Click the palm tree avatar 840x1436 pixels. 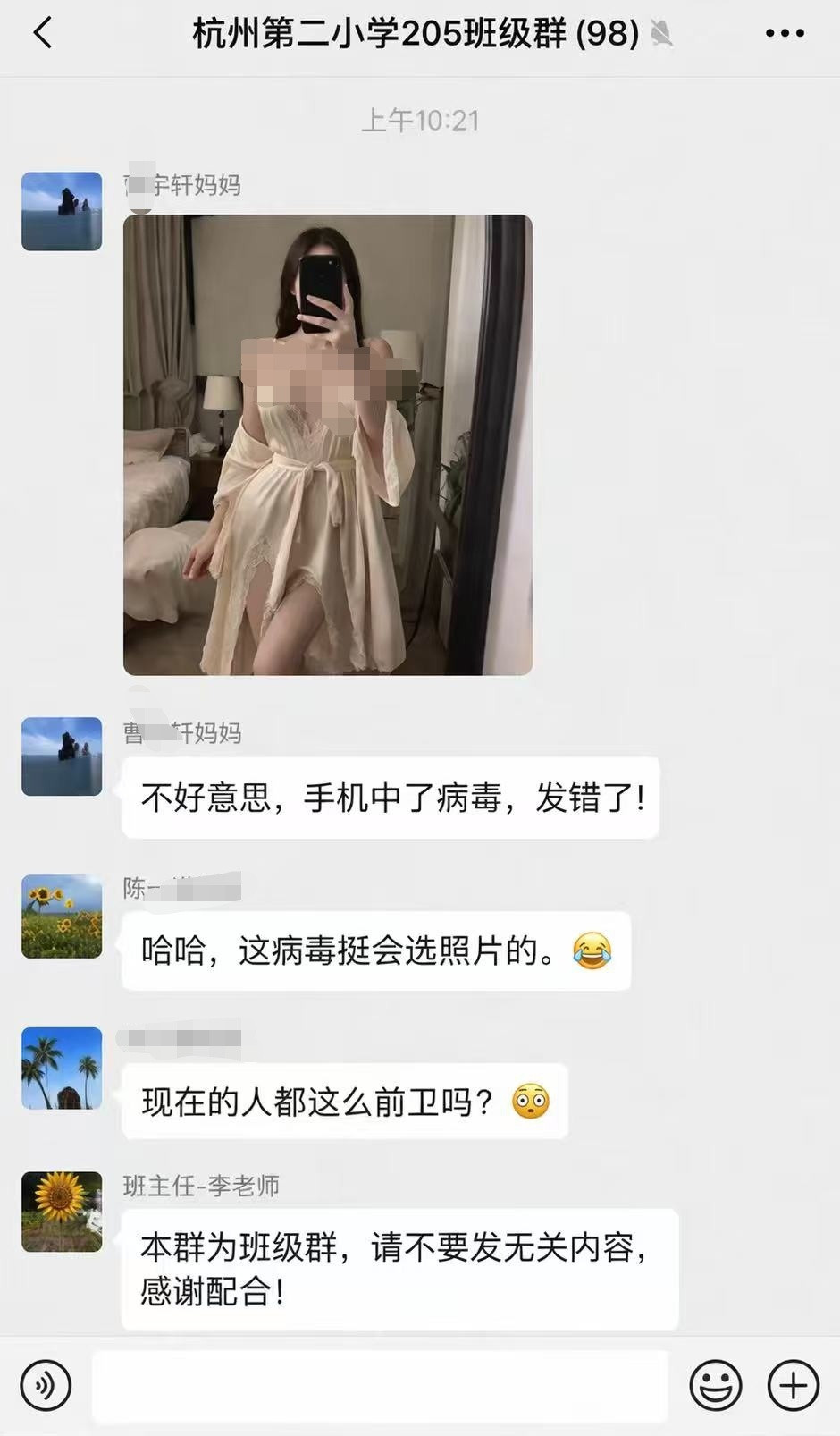[61, 1069]
